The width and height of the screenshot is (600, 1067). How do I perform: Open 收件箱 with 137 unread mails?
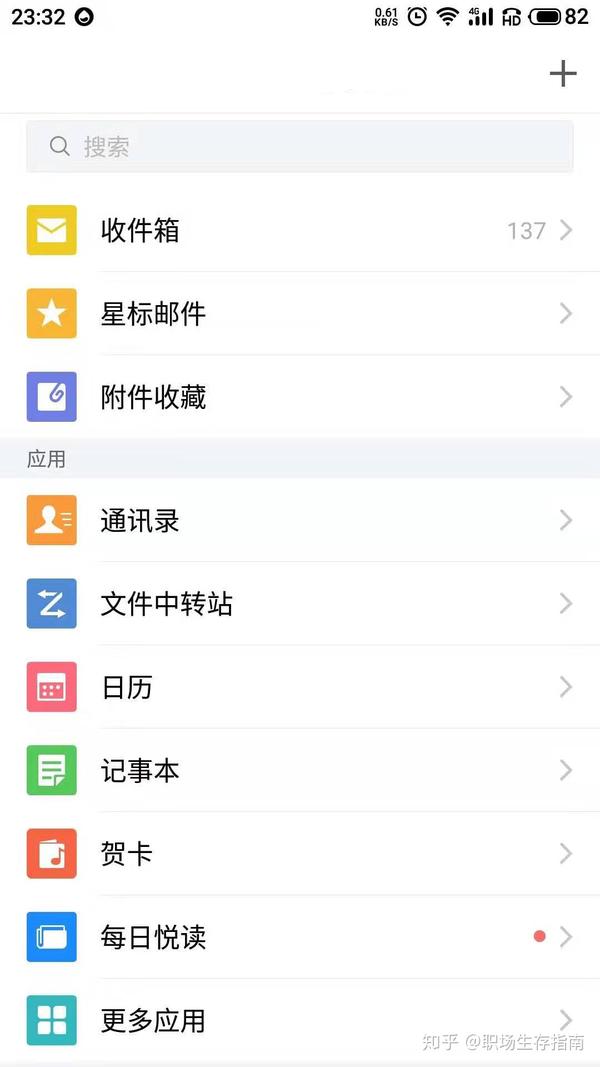tap(300, 231)
